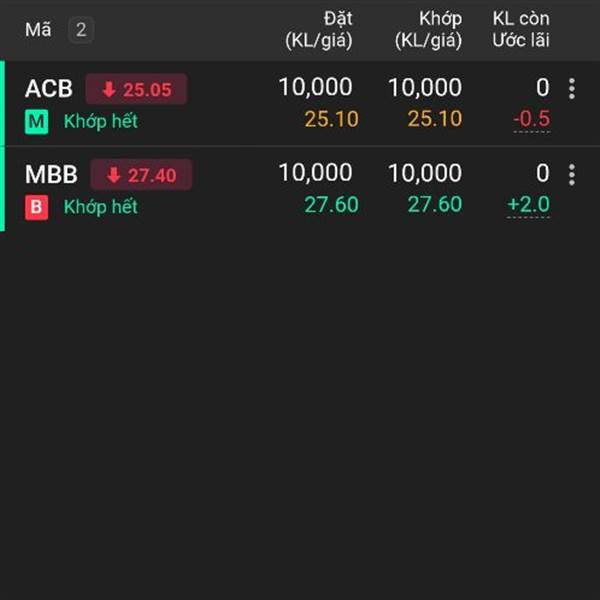Image resolution: width=600 pixels, height=600 pixels.
Task: Tap the ACB price chip 25.05
Action: pyautogui.click(x=136, y=89)
